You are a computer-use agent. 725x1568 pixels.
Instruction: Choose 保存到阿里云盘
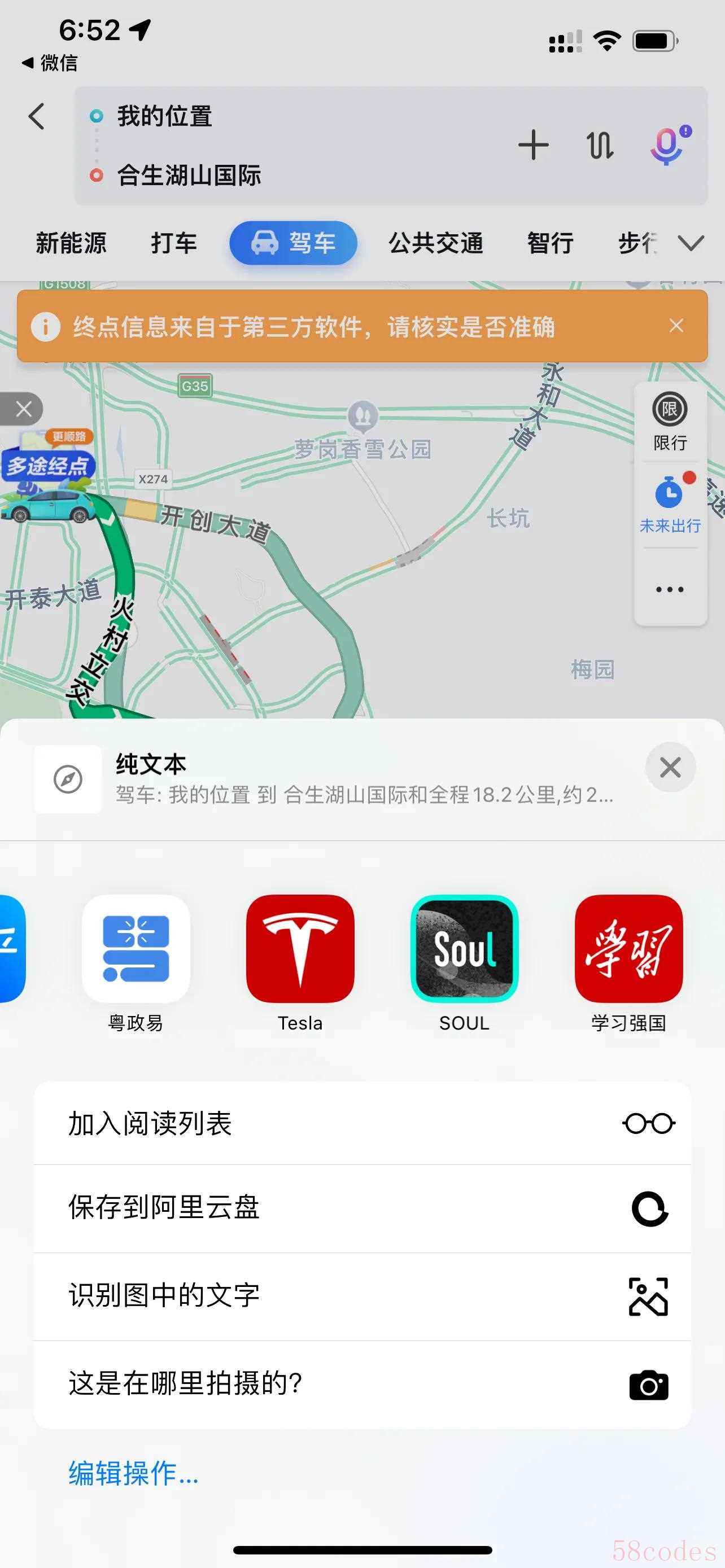(x=362, y=1208)
